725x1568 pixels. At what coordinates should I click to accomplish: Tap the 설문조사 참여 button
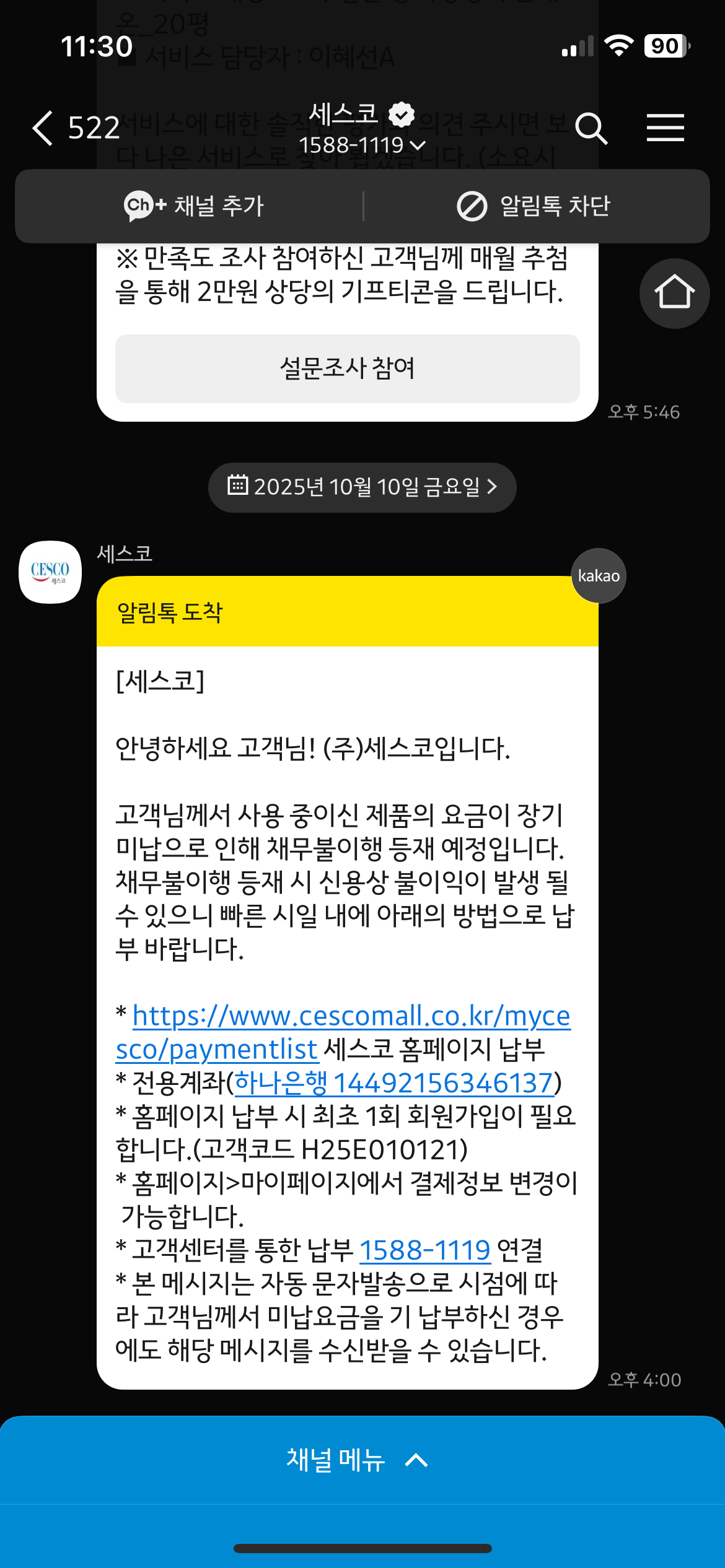tap(347, 368)
